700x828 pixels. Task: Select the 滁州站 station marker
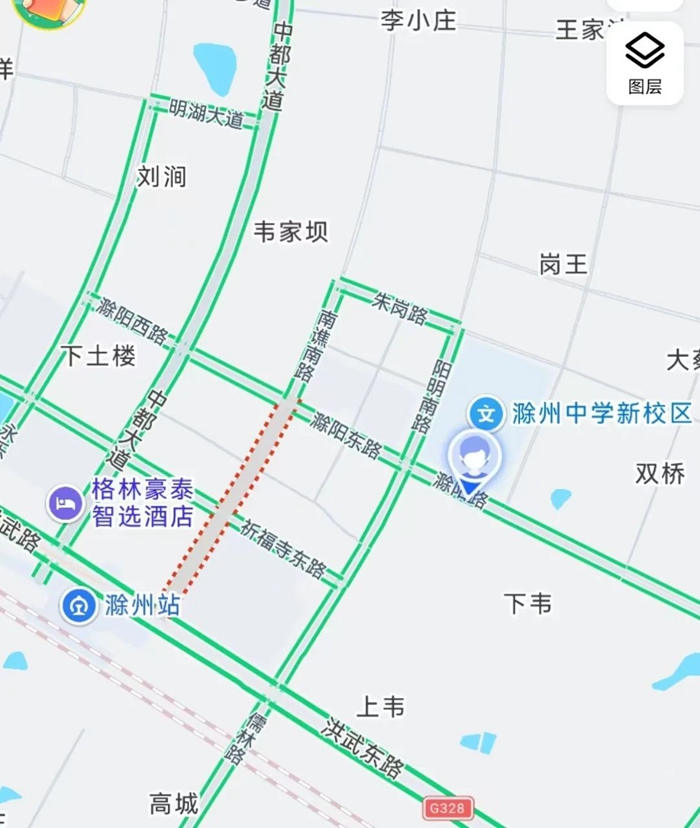pyautogui.click(x=79, y=606)
